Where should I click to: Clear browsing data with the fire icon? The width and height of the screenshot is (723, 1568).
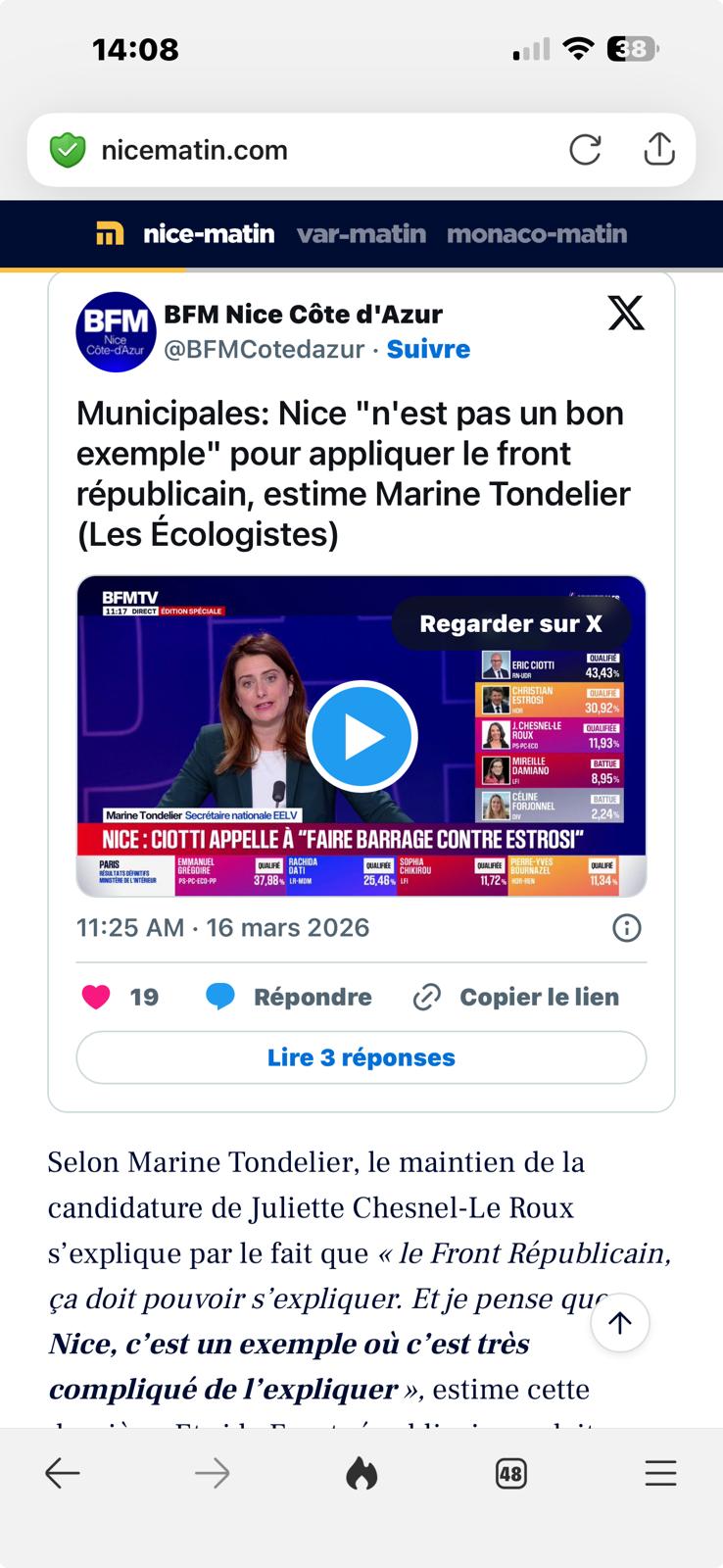click(361, 1473)
